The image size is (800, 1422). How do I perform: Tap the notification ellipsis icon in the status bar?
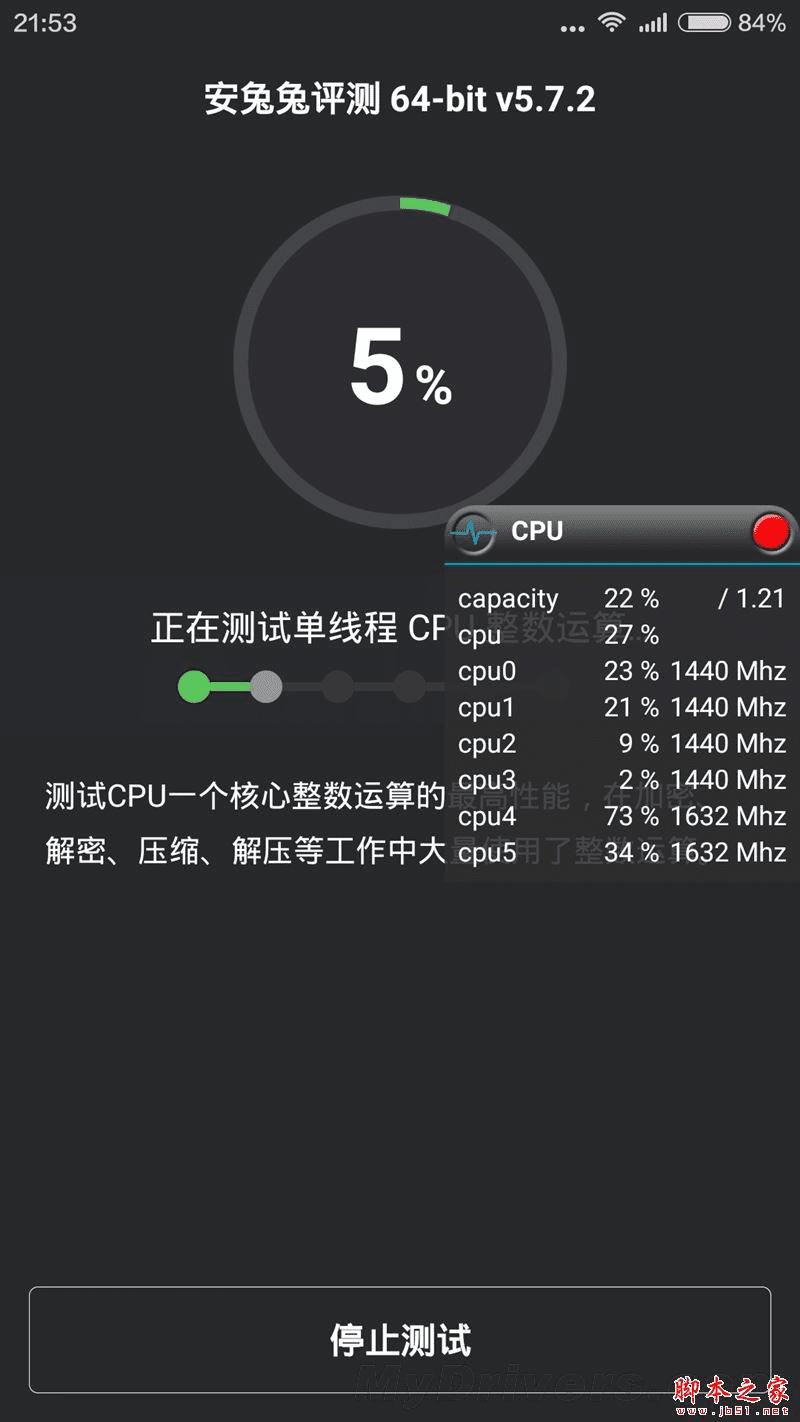572,27
